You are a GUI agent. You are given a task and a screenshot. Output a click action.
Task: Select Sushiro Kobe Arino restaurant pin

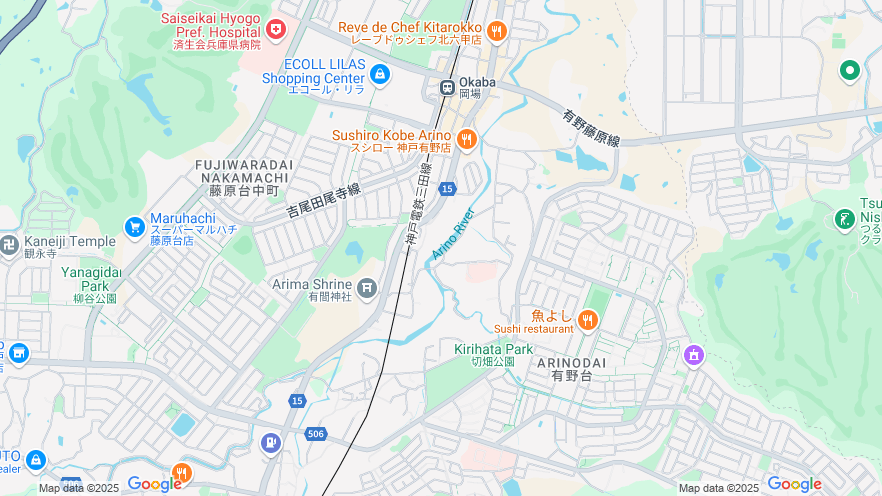click(466, 139)
